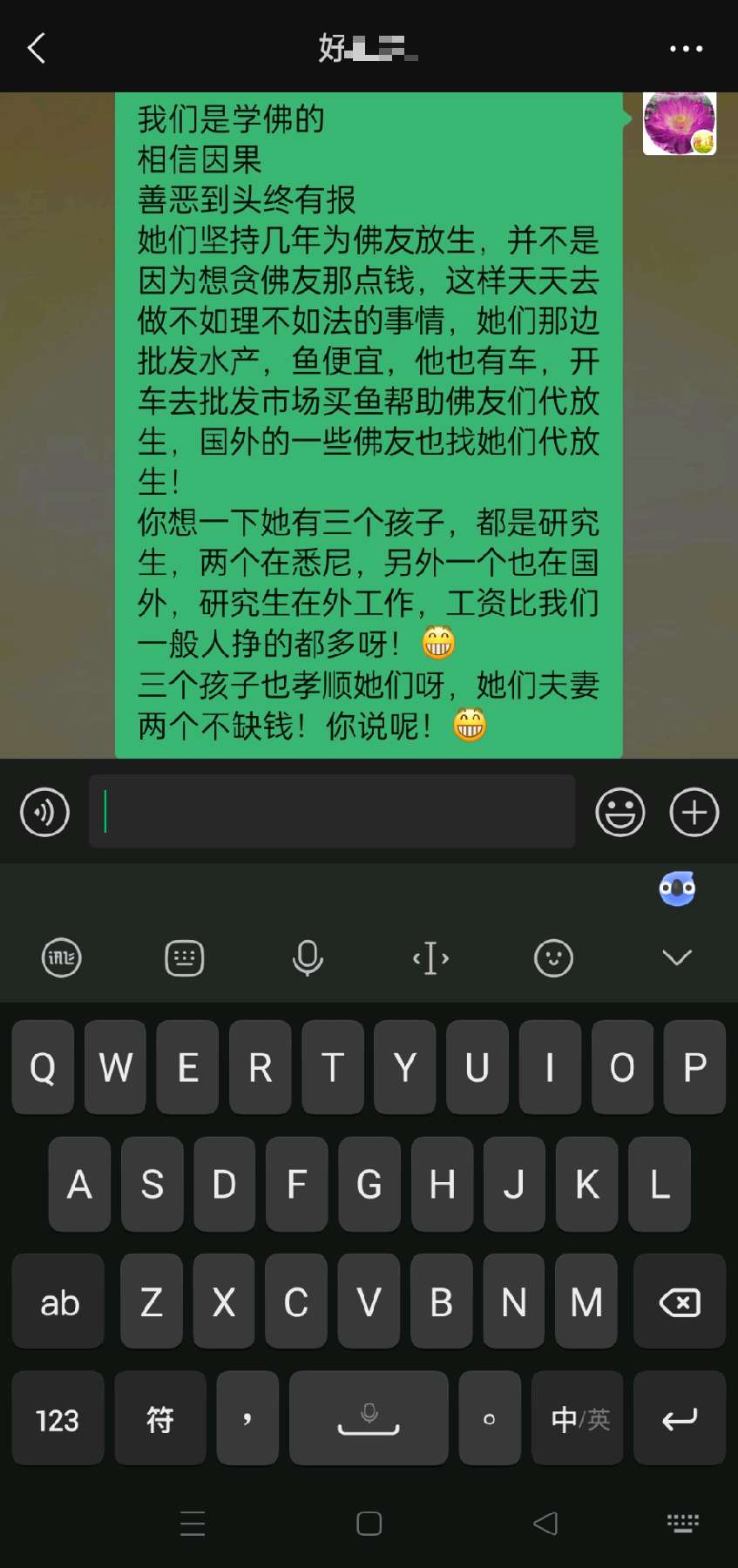Tap the keyboard assistant robot icon
The width and height of the screenshot is (738, 1568).
(x=677, y=889)
